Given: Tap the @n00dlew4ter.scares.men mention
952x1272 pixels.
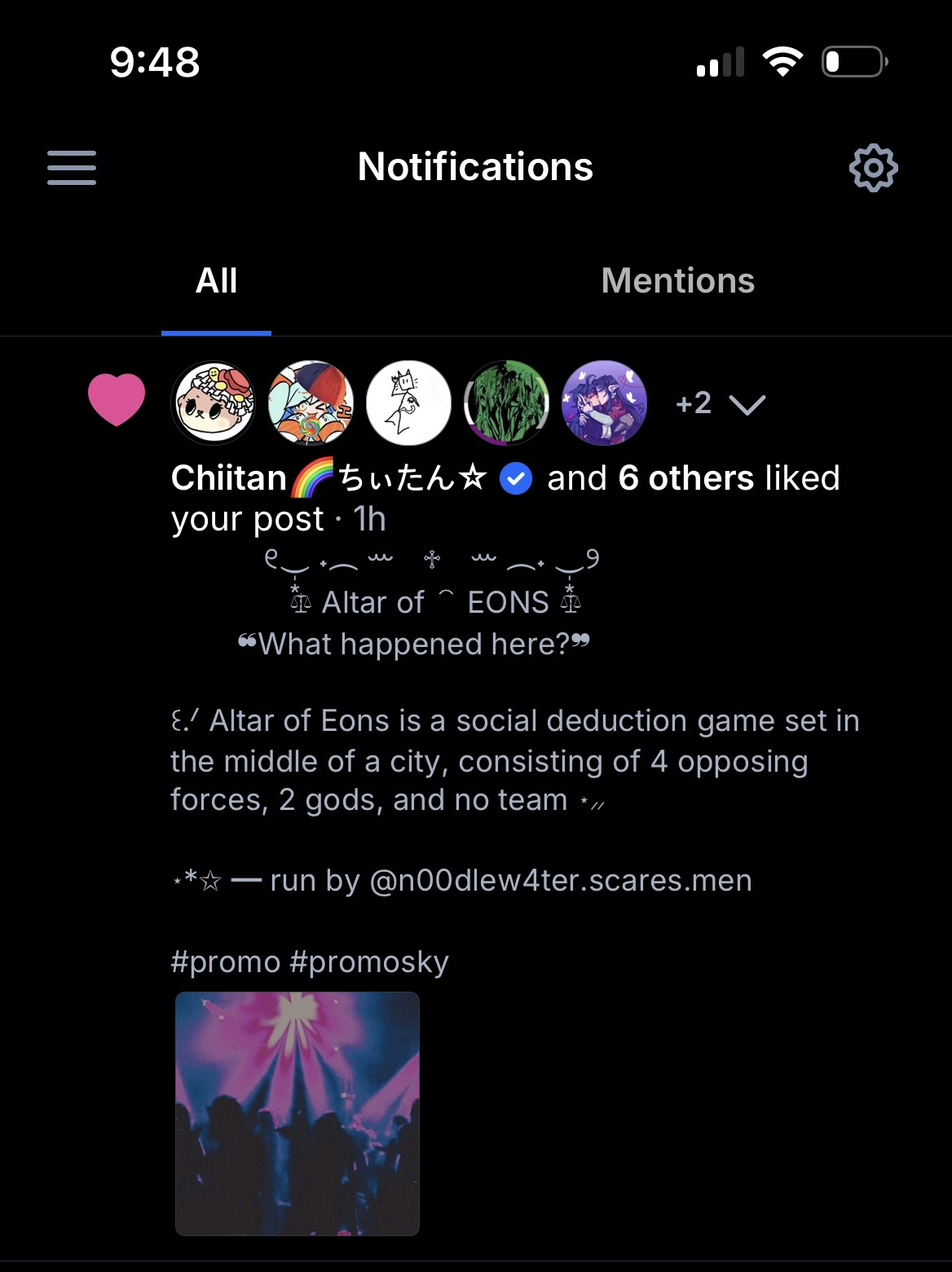Looking at the screenshot, I should 560,881.
